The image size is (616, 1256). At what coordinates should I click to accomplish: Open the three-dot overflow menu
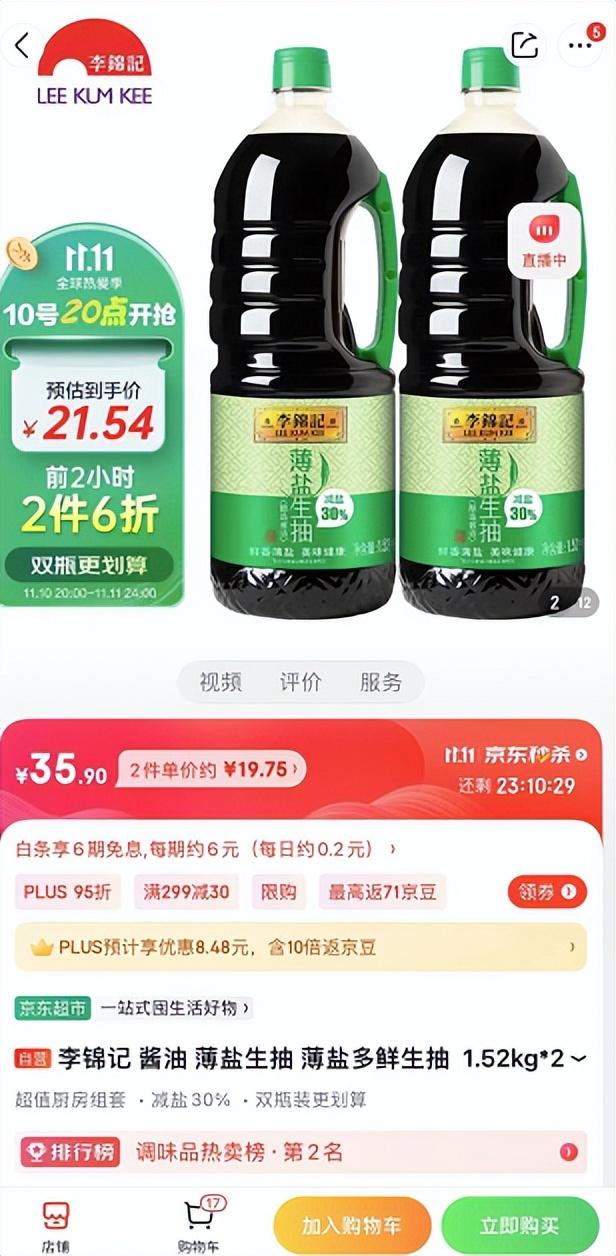pyautogui.click(x=579, y=45)
